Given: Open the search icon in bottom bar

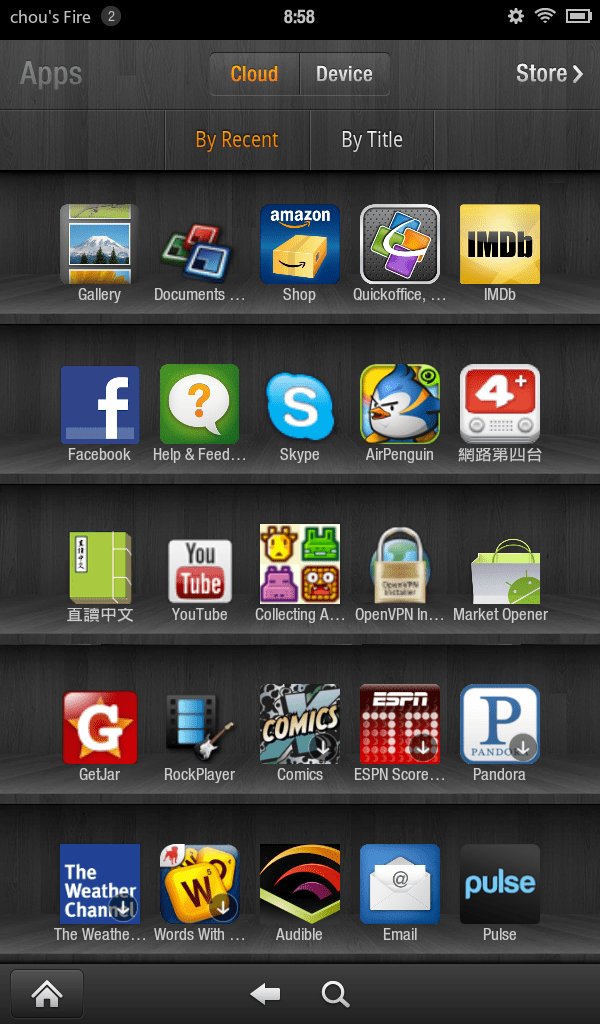Looking at the screenshot, I should coord(335,994).
